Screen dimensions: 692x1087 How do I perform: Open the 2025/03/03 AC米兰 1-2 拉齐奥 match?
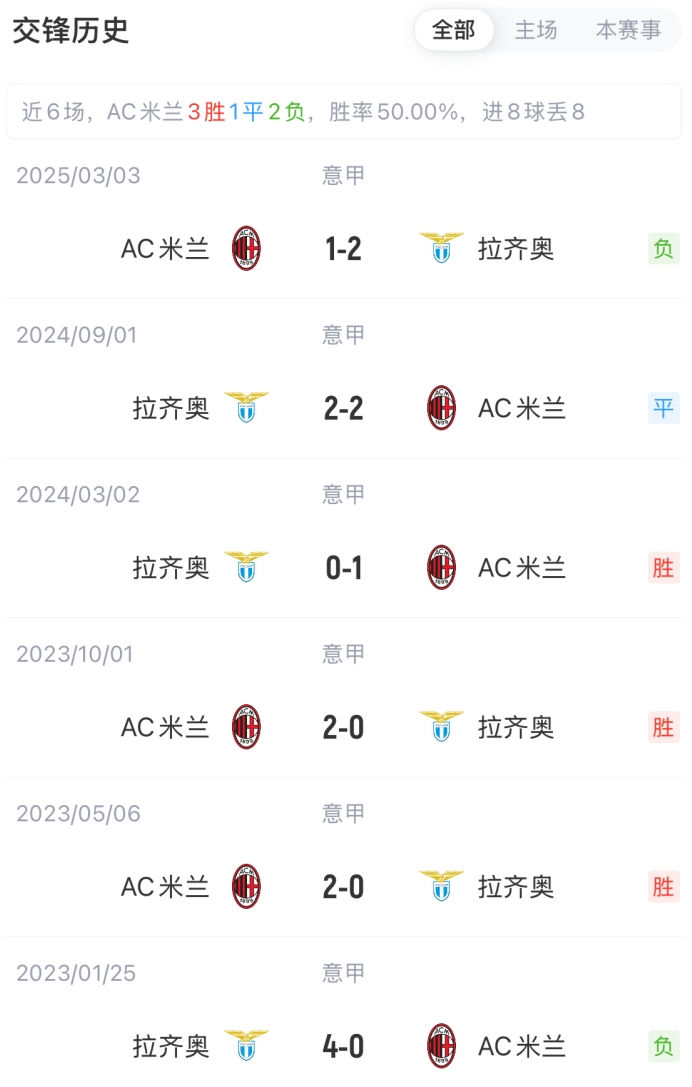[343, 249]
